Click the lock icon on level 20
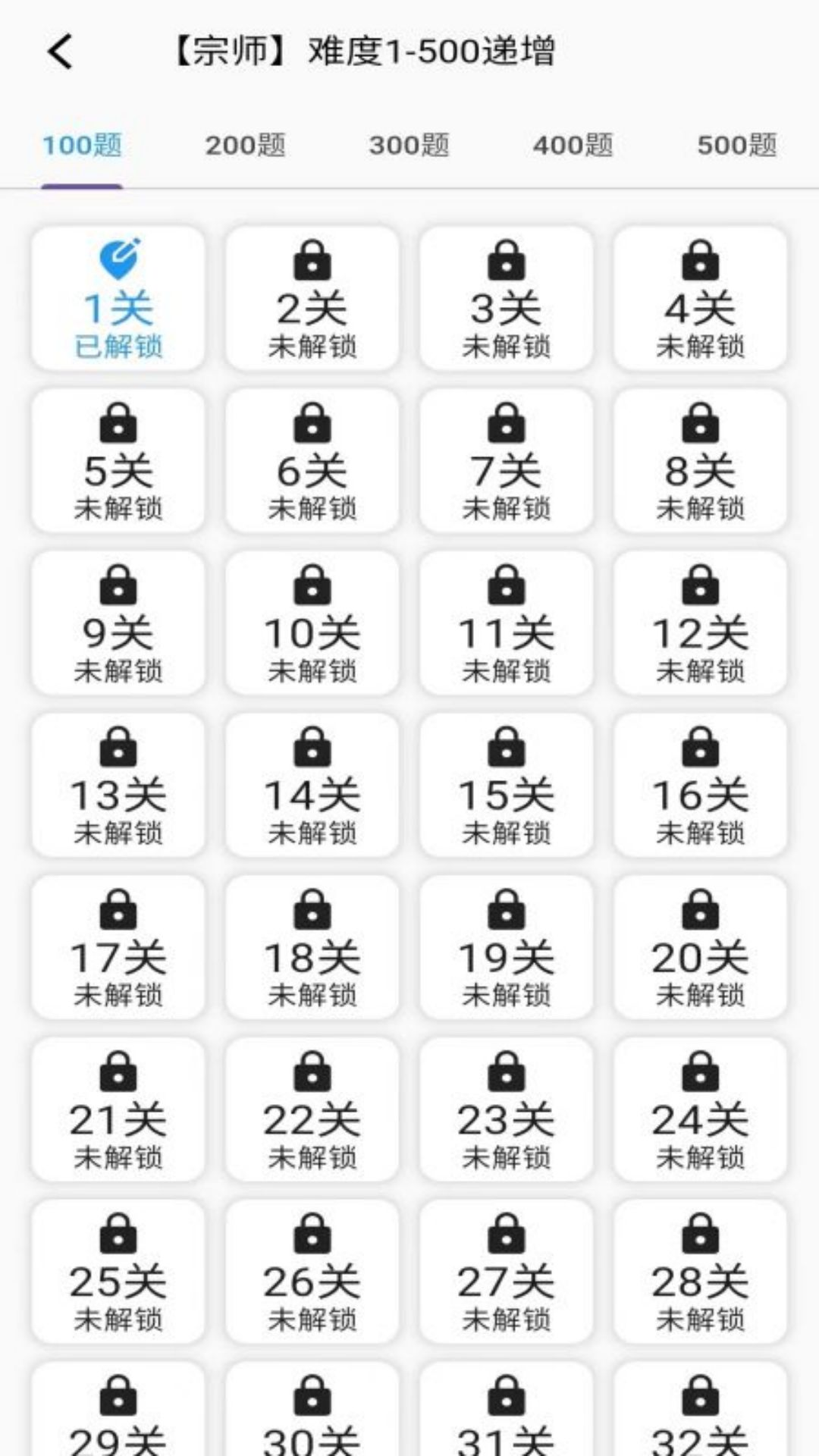This screenshot has width=819, height=1456. point(700,910)
